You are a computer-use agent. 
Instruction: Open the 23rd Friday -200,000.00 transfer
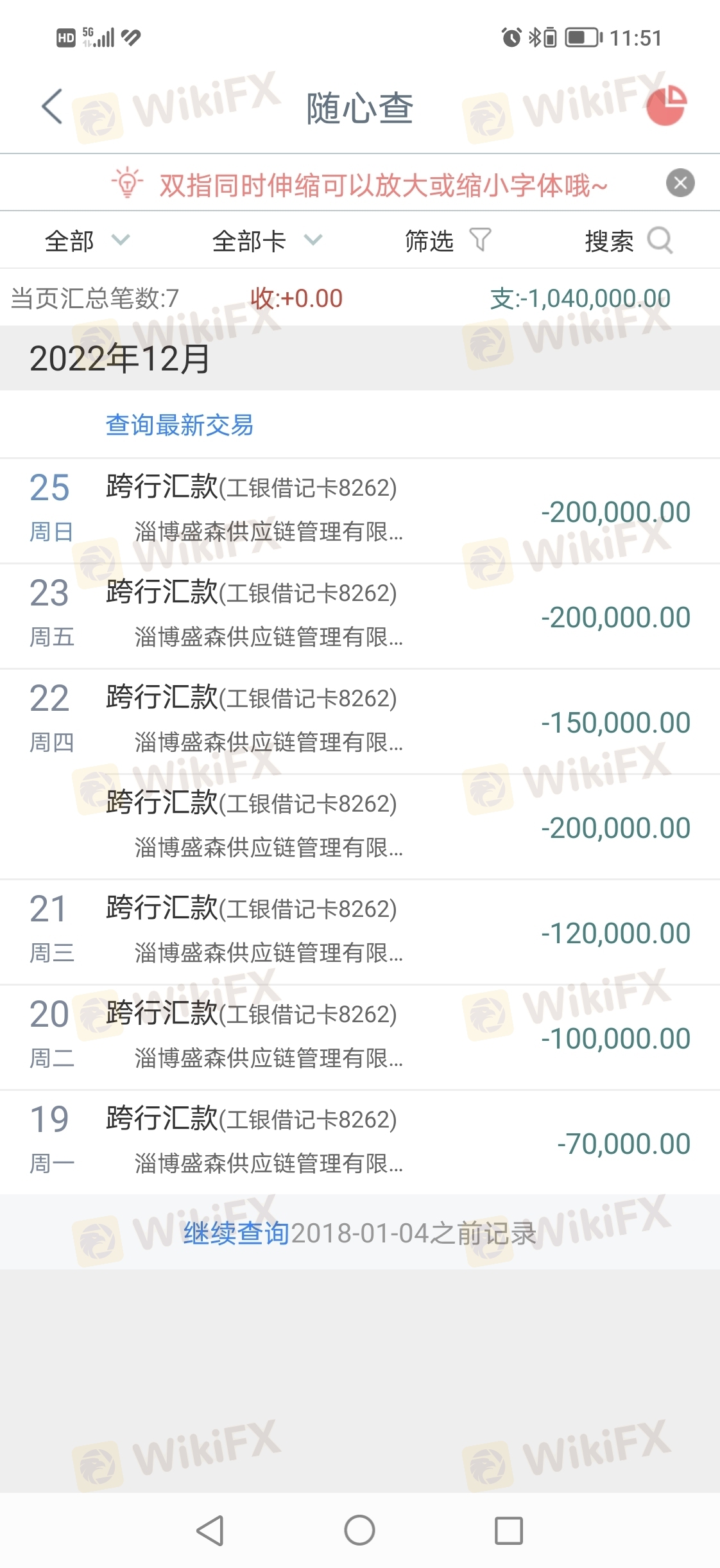360,616
